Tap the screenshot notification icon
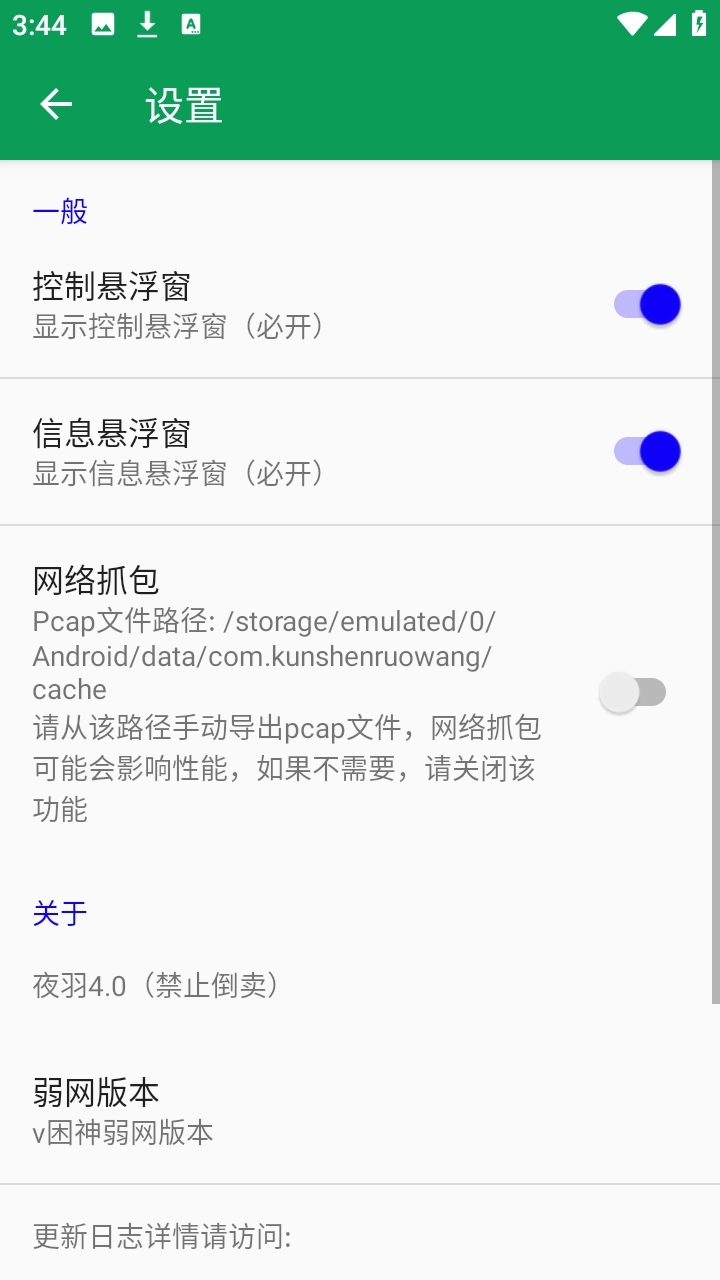720x1280 pixels. [102, 24]
